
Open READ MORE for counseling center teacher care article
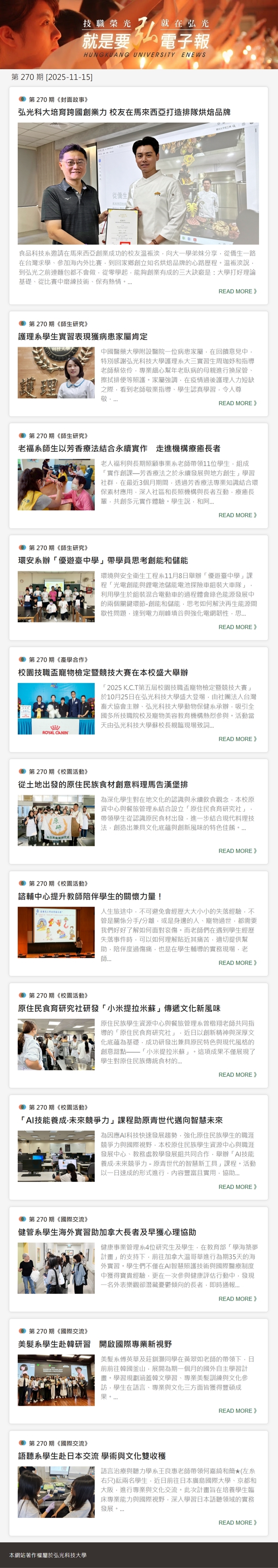[x=237, y=963]
